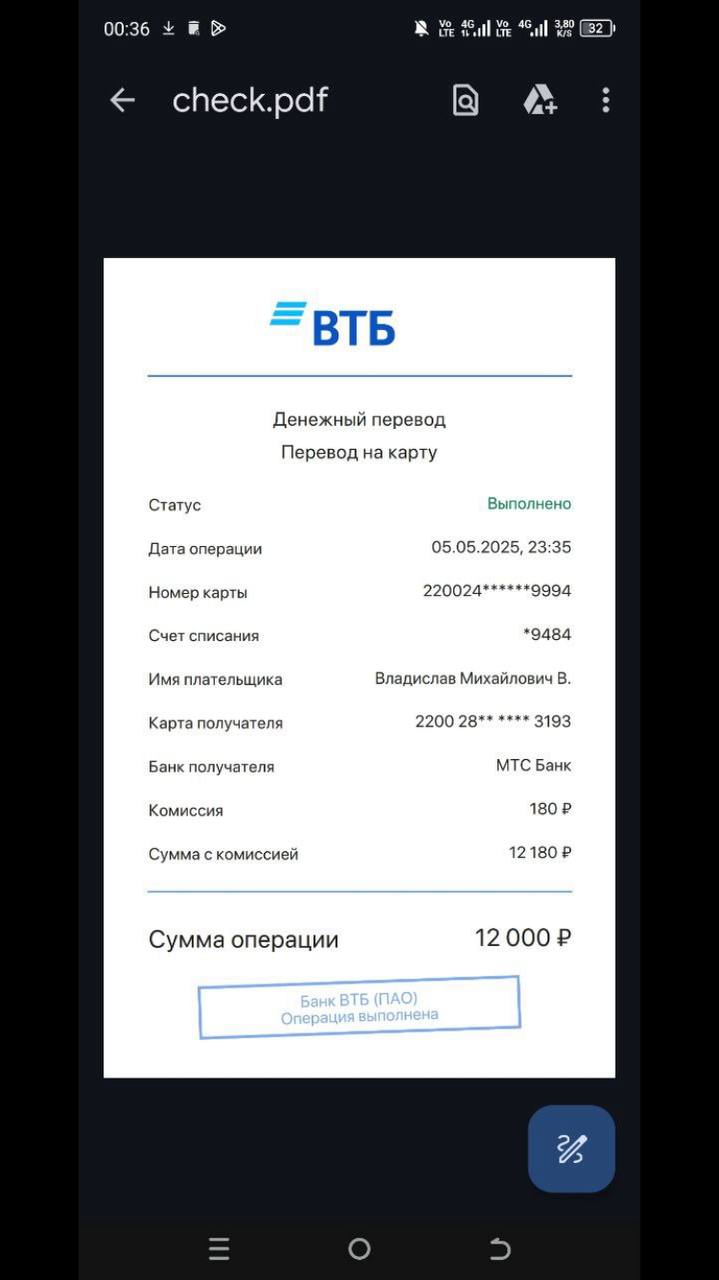Search inside the PDF document

tap(466, 100)
